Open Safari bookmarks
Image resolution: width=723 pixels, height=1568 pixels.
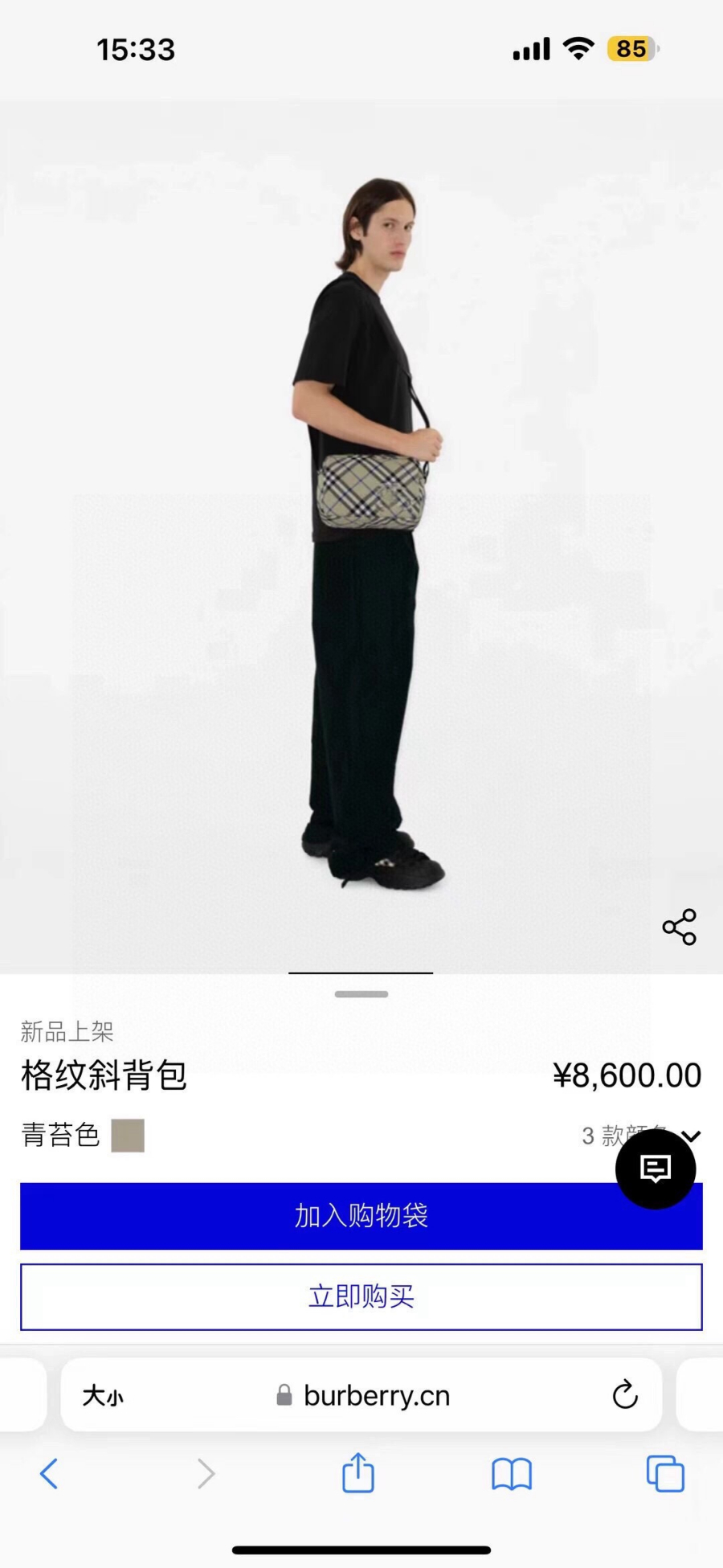pos(511,1473)
